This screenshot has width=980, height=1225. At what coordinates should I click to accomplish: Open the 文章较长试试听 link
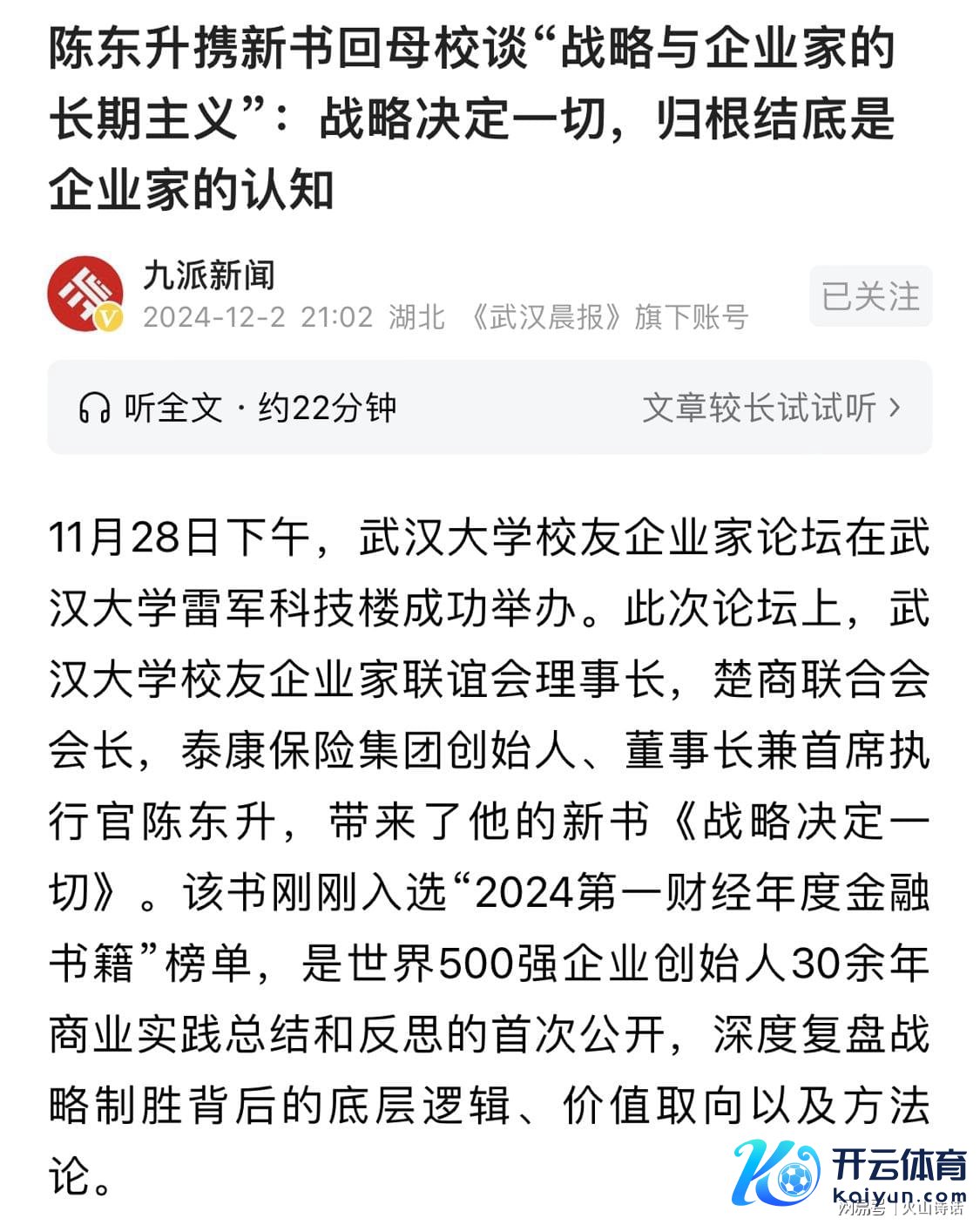[x=771, y=408]
